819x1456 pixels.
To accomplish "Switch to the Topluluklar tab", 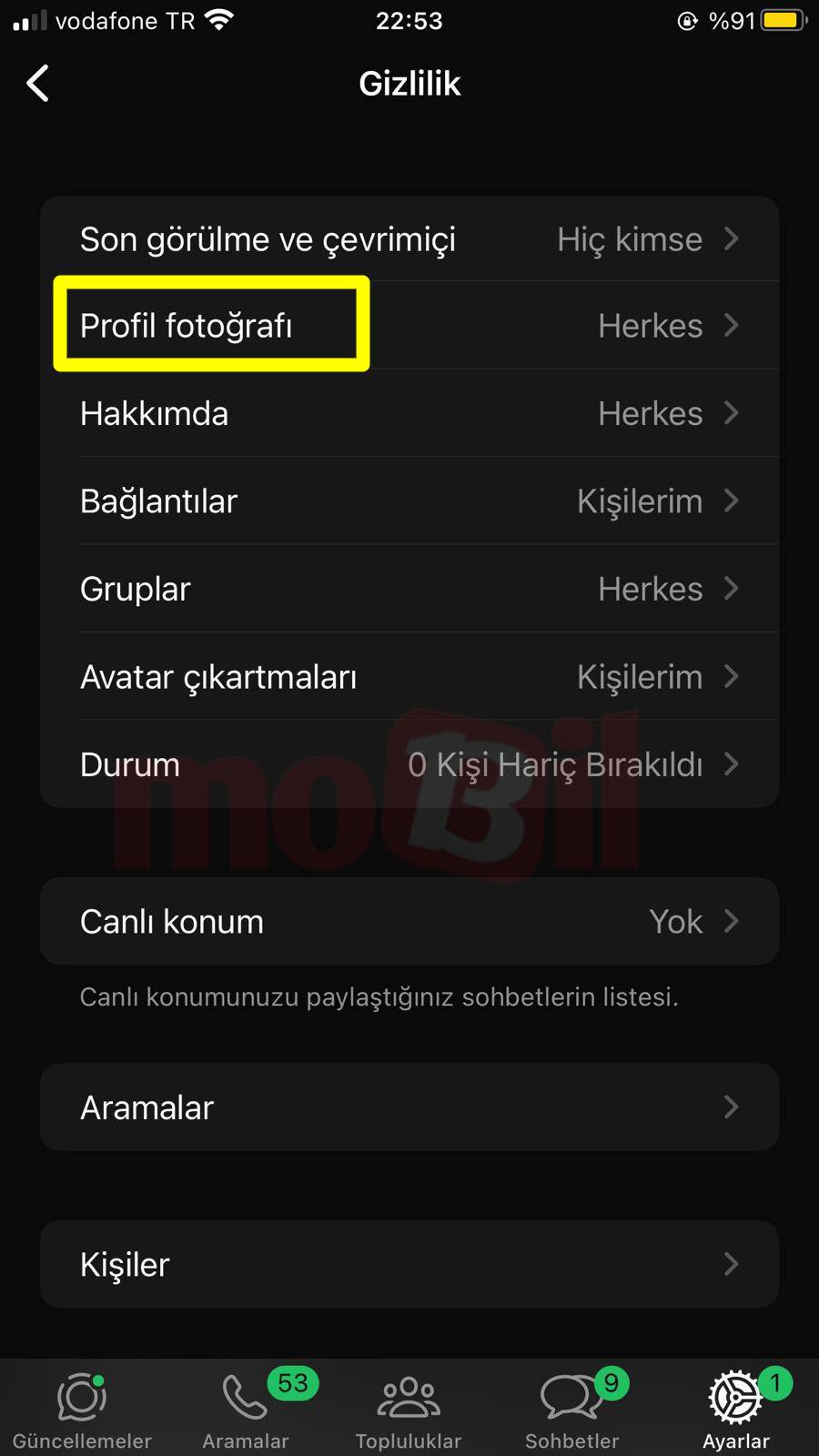I will tap(409, 1410).
